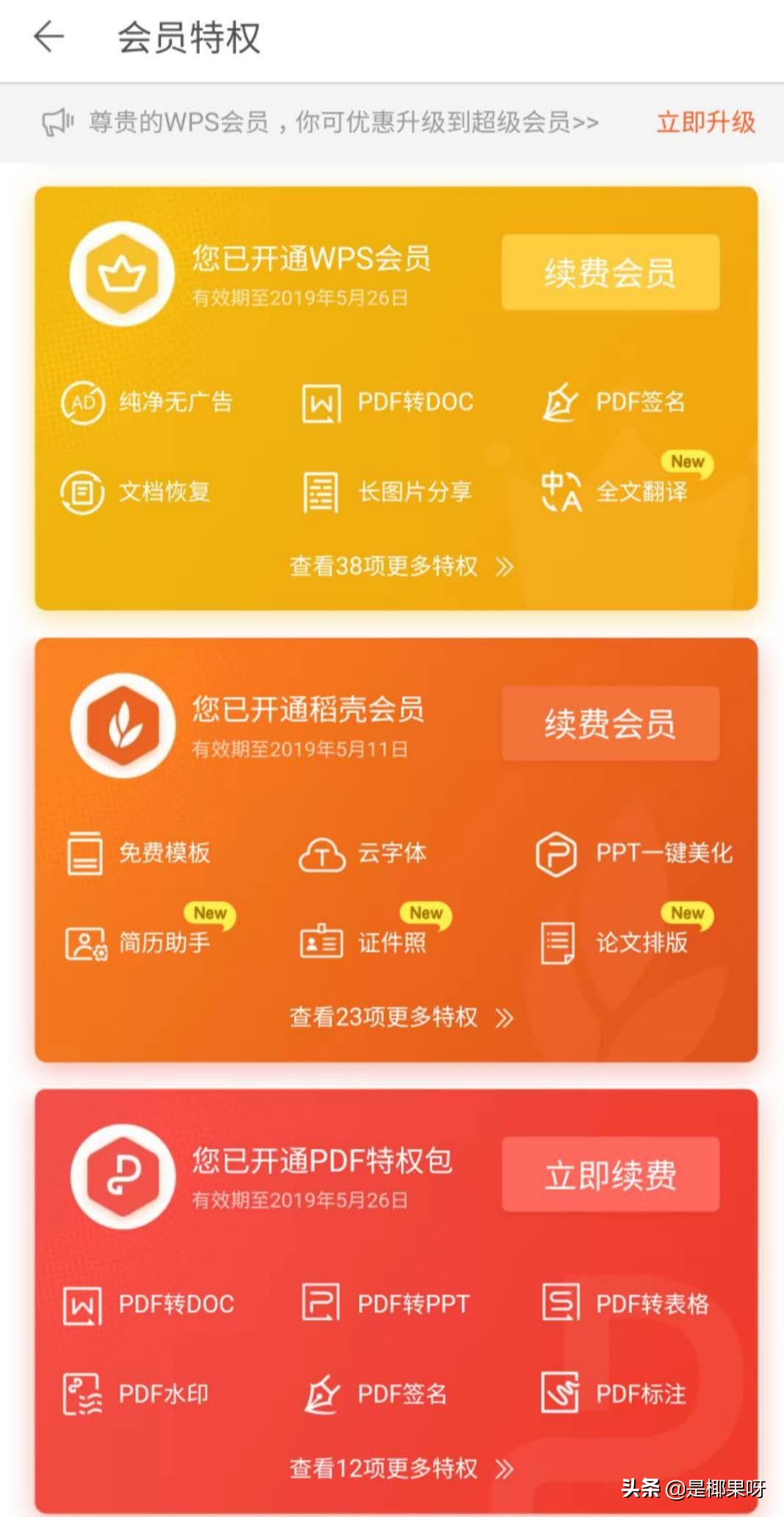The width and height of the screenshot is (784, 1517).
Task: Open 证件照 privilege
Action: click(x=364, y=942)
